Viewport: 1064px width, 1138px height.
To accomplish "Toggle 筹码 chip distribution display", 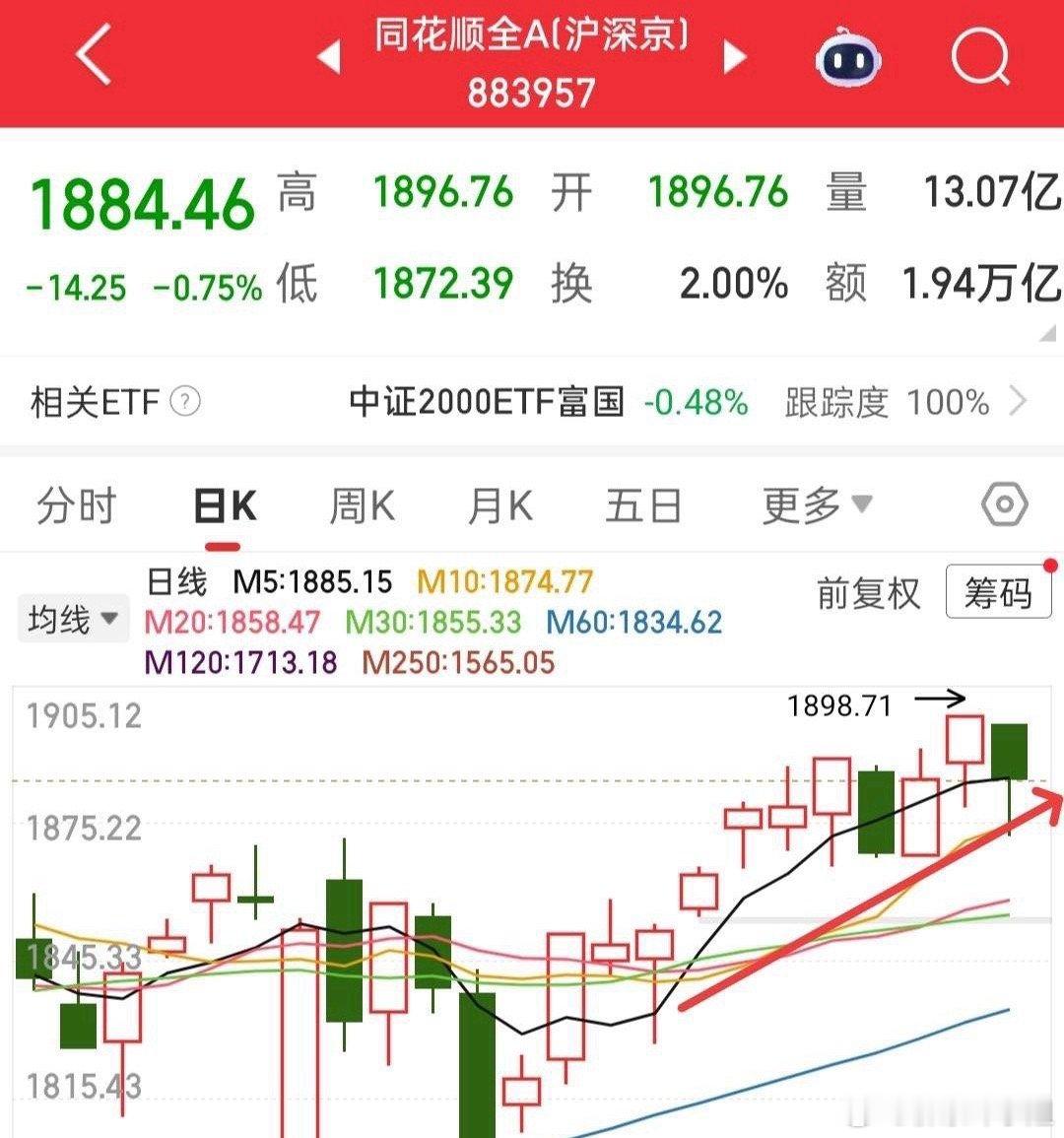I will (999, 591).
